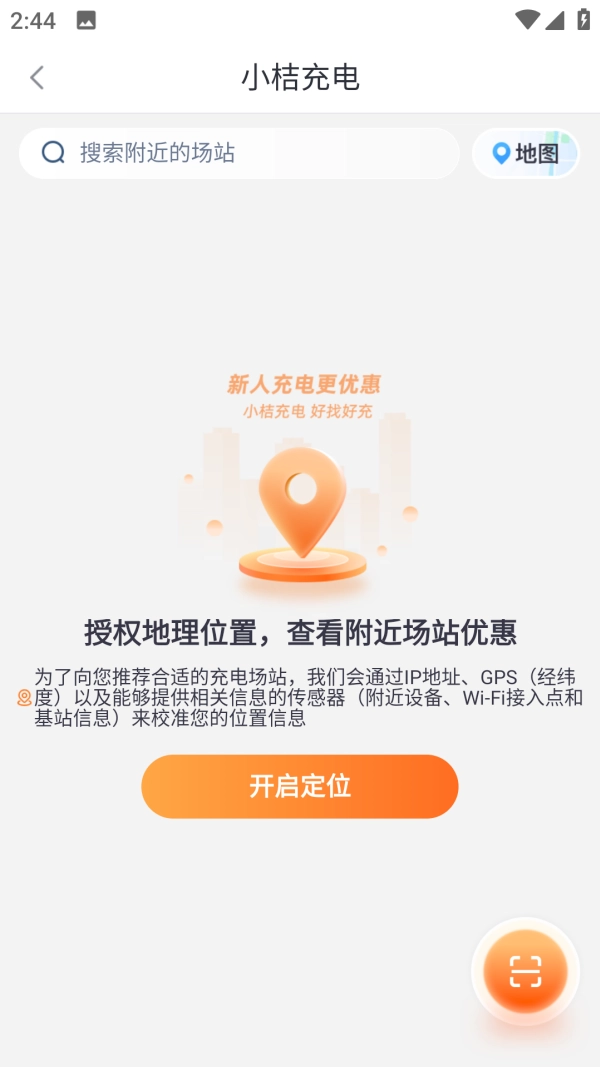The height and width of the screenshot is (1067, 600).
Task: Tap the 搜索附近的场站 search field
Action: pos(240,153)
